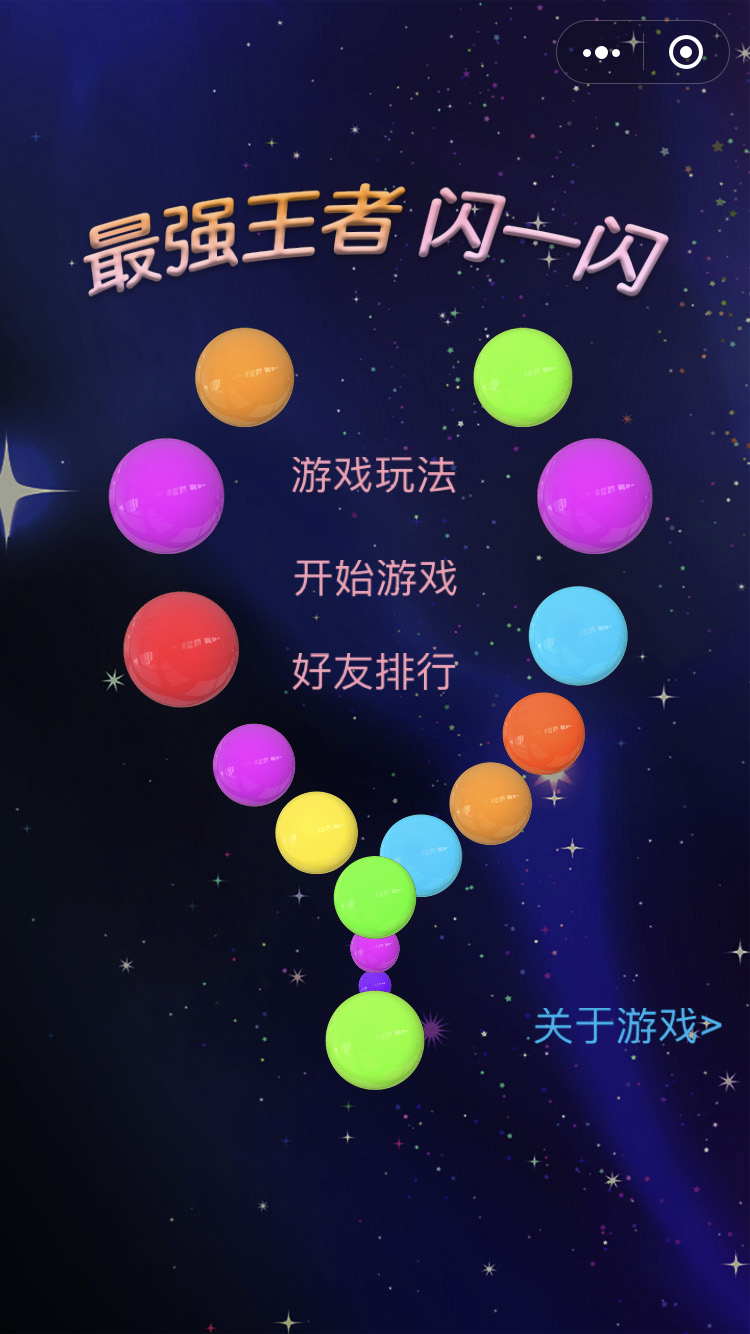Open the mini program more options menu

pyautogui.click(x=601, y=52)
